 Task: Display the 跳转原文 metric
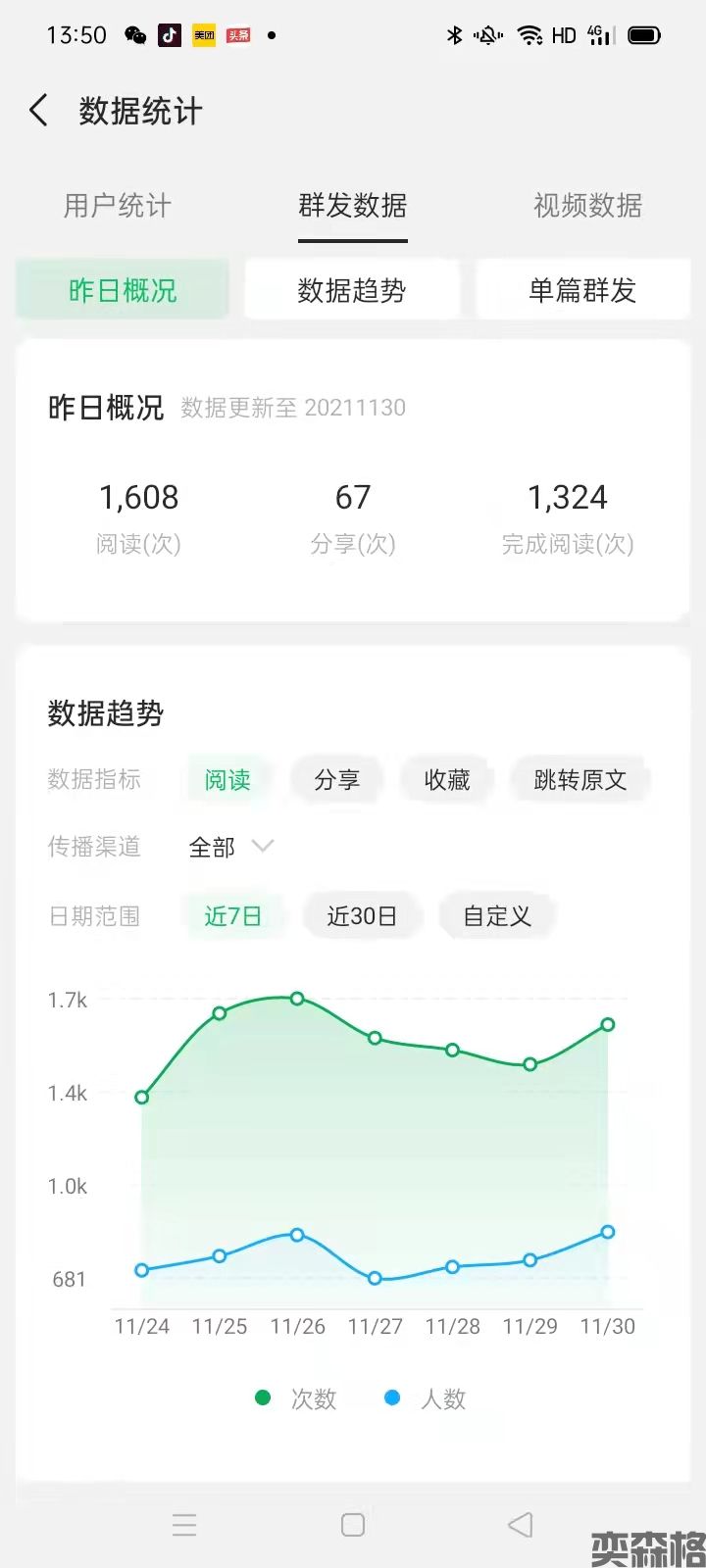point(580,780)
